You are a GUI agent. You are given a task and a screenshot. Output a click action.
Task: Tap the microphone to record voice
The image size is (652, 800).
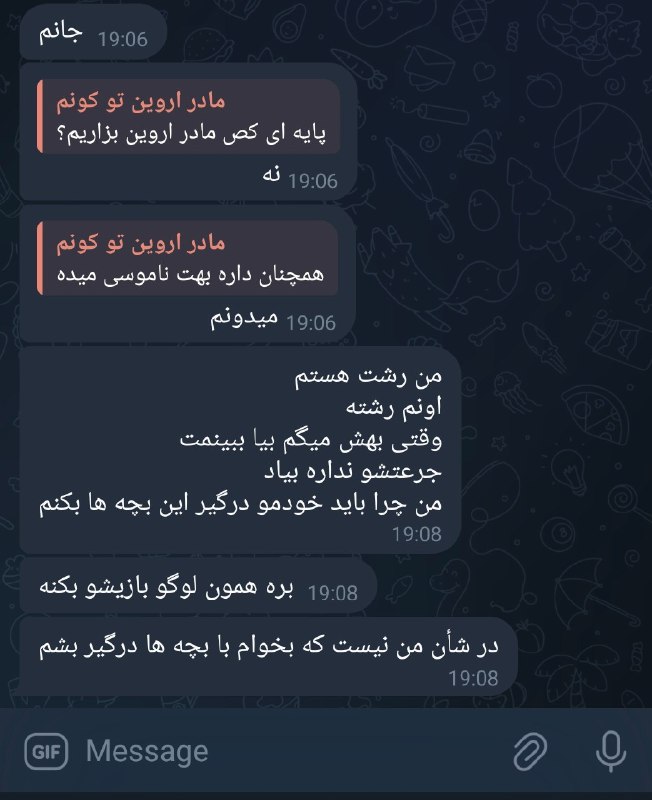point(608,751)
